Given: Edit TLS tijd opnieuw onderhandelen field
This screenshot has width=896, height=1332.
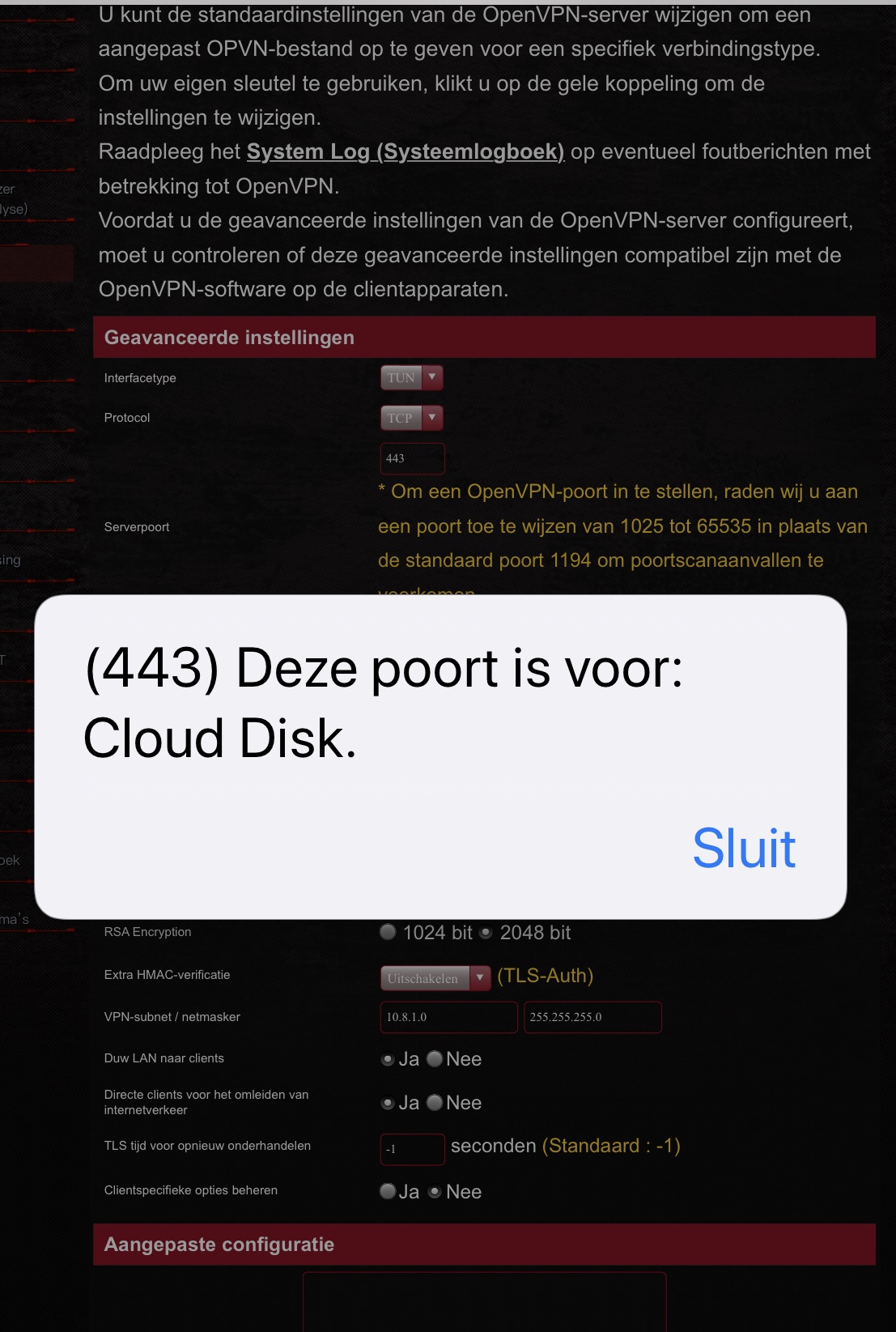Looking at the screenshot, I should pyautogui.click(x=411, y=1149).
